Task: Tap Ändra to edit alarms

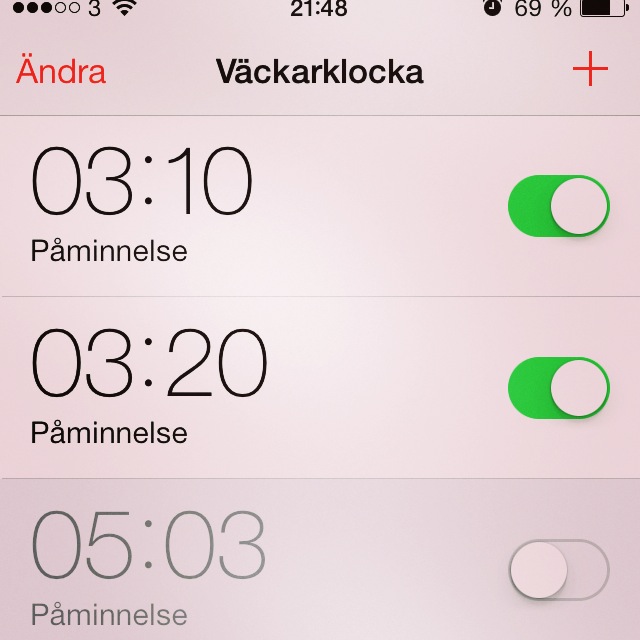Action: pyautogui.click(x=61, y=70)
